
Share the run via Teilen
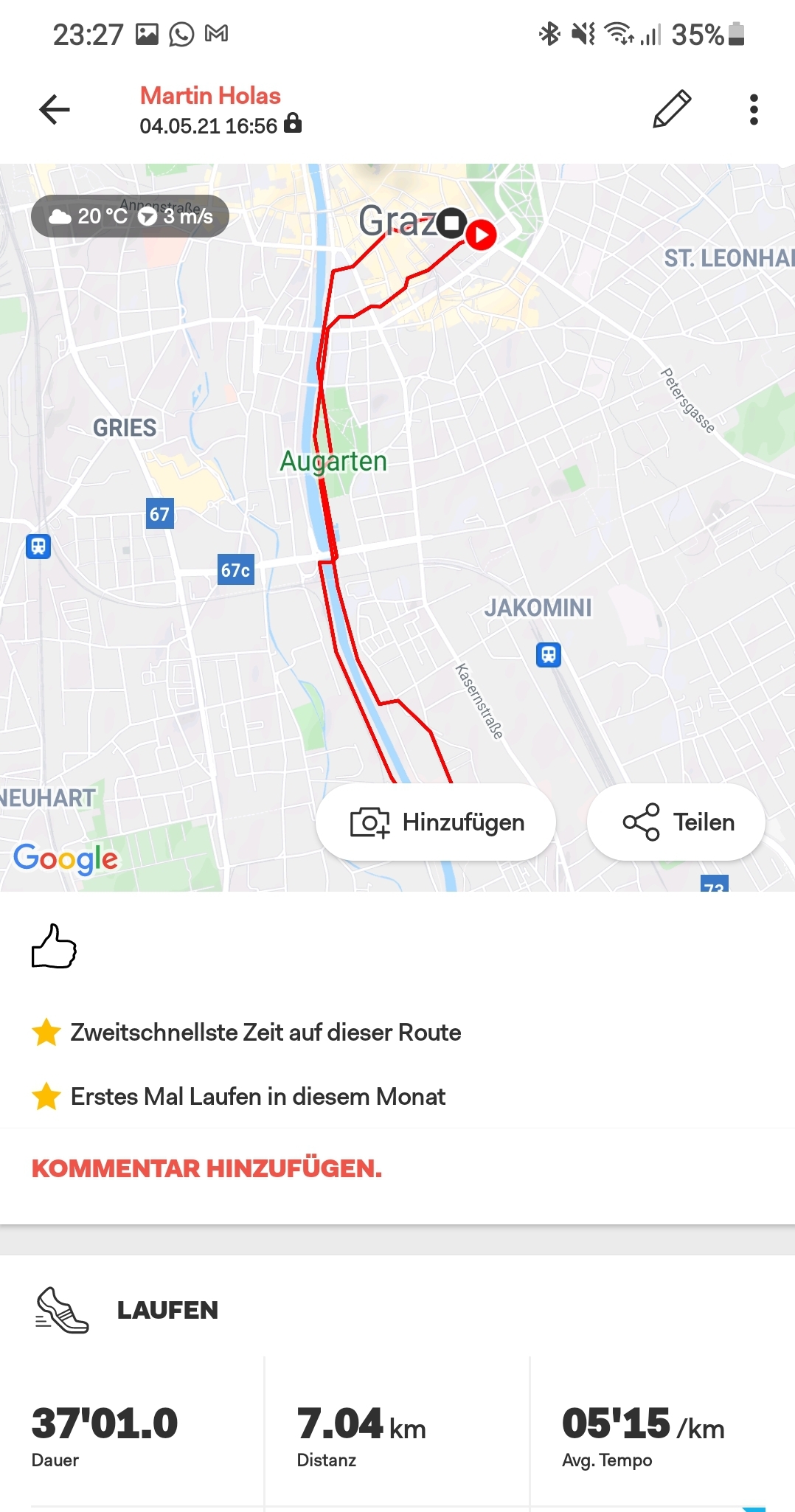(676, 822)
